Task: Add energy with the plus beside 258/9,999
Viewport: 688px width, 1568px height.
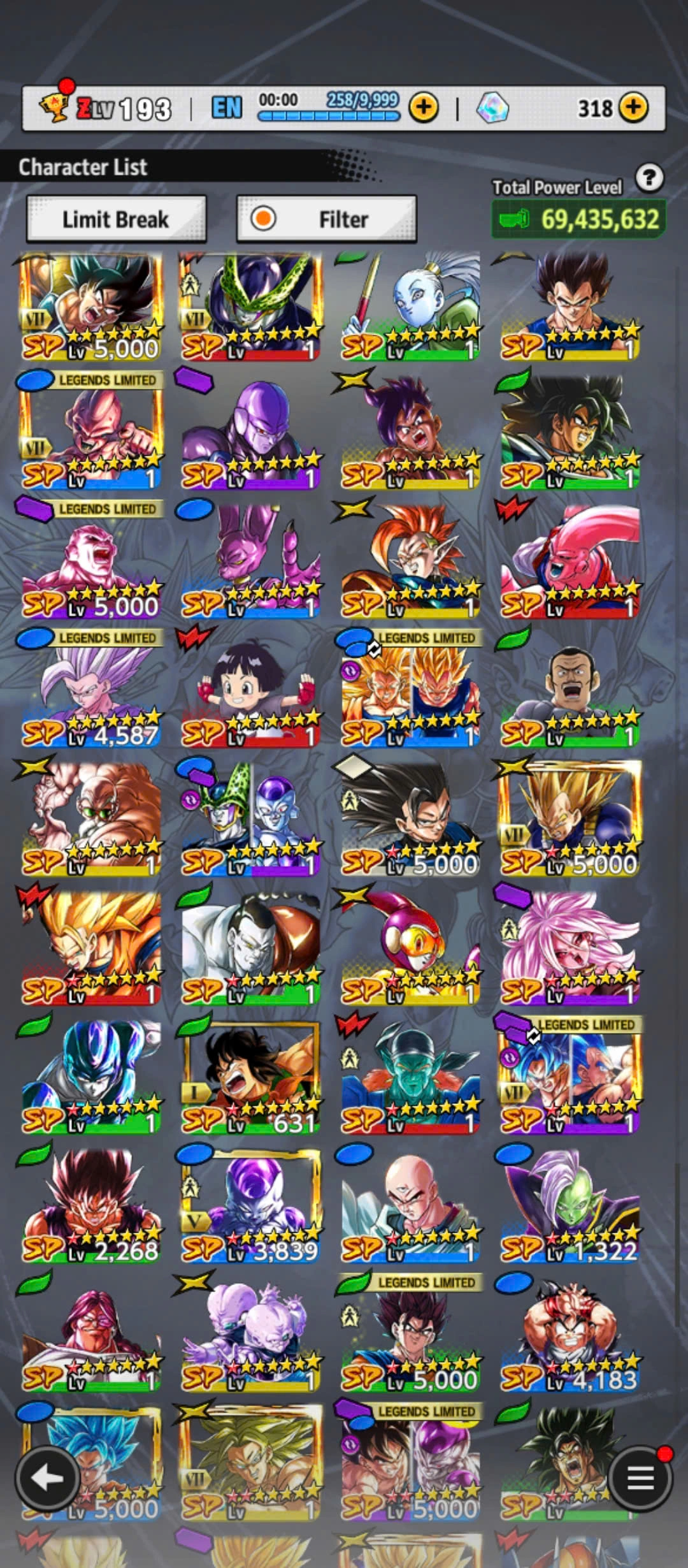Action: pyautogui.click(x=424, y=107)
